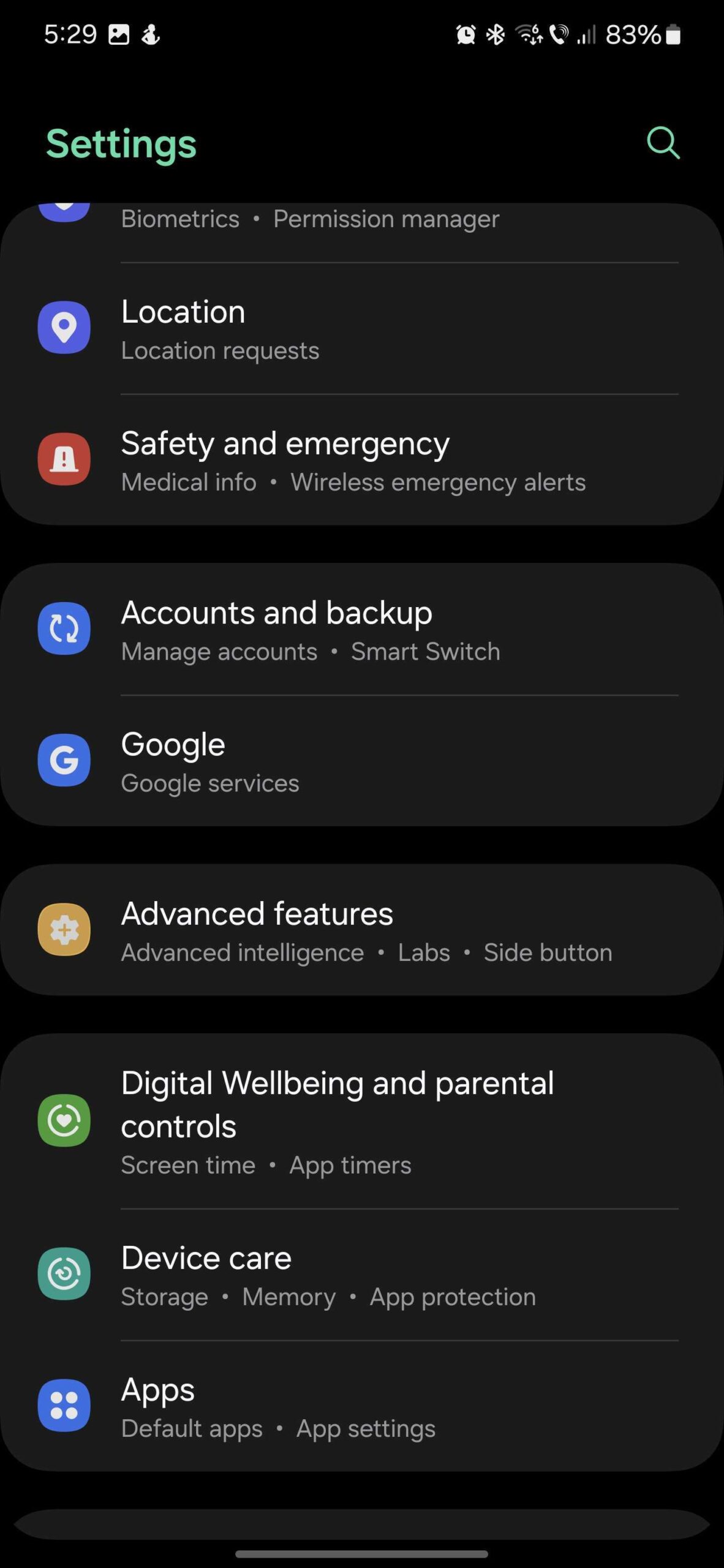This screenshot has width=724, height=1568.
Task: Open Digital Wellbeing and parental controls
Action: pyautogui.click(x=361, y=1121)
